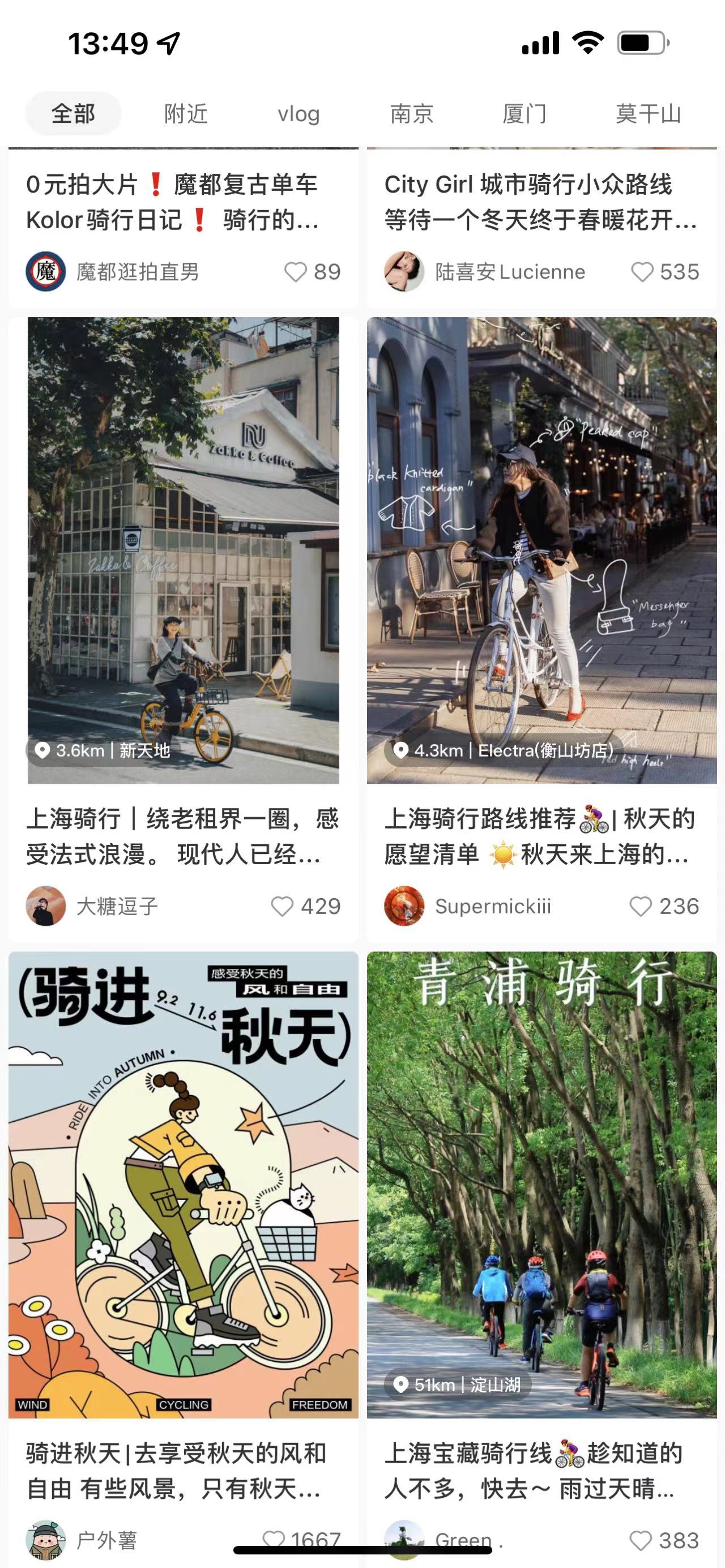This screenshot has height=1568, width=725.
Task: Open the Electra(衡山坊店) location tag
Action: [x=504, y=750]
